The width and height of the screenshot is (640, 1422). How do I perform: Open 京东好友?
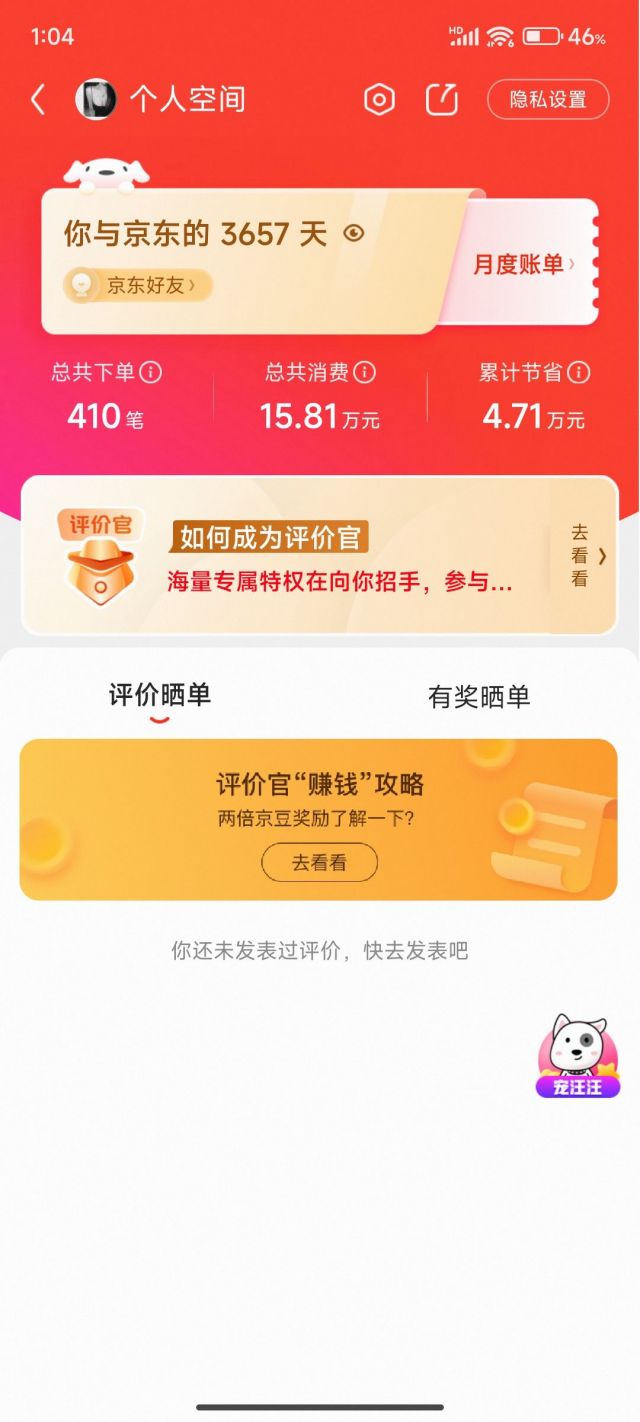coord(139,285)
